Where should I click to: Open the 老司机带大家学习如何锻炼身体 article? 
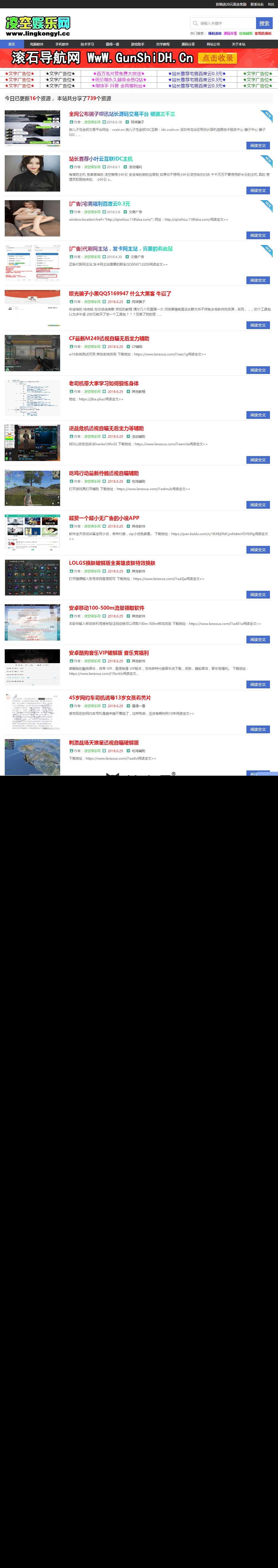tap(103, 383)
